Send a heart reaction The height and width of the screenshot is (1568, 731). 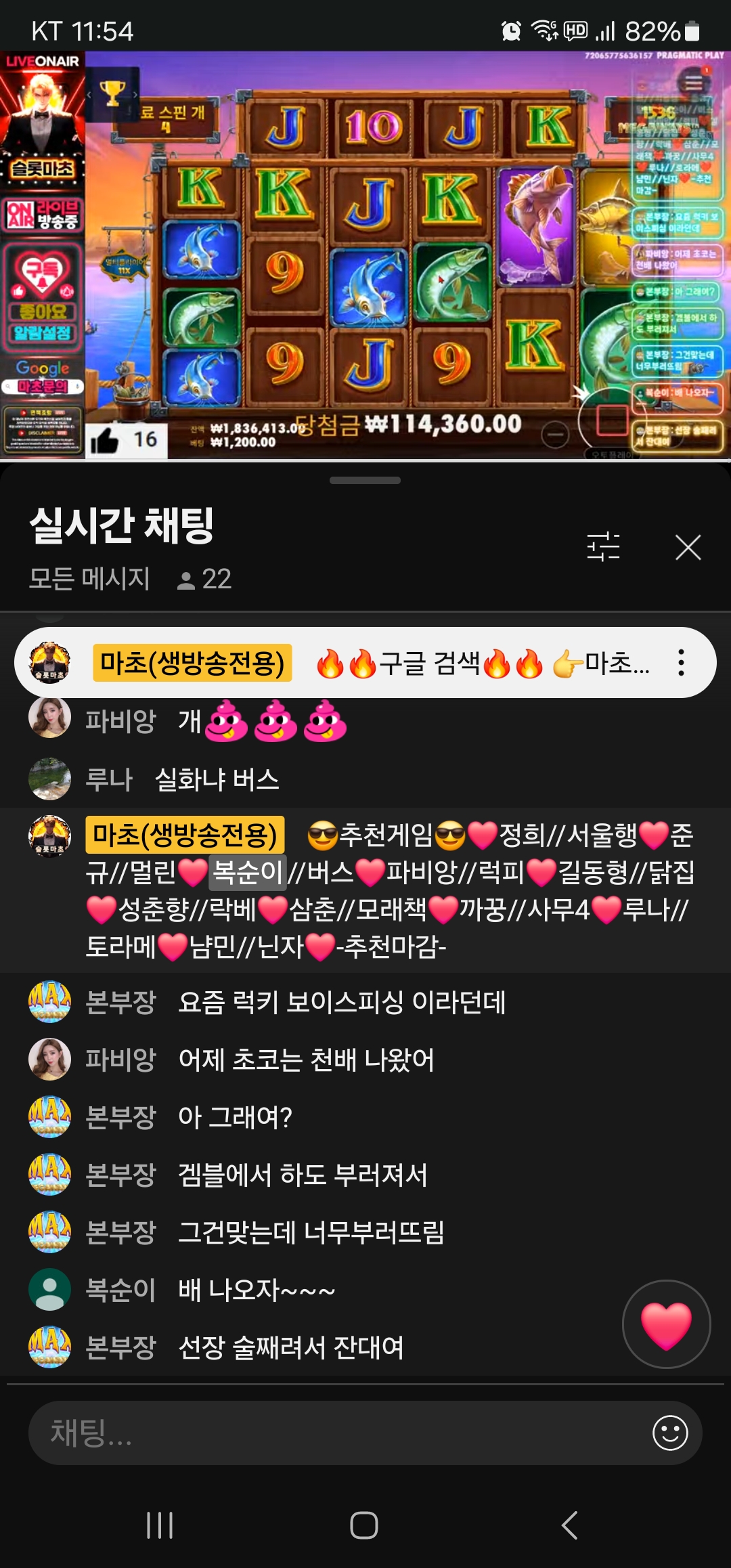(666, 1324)
